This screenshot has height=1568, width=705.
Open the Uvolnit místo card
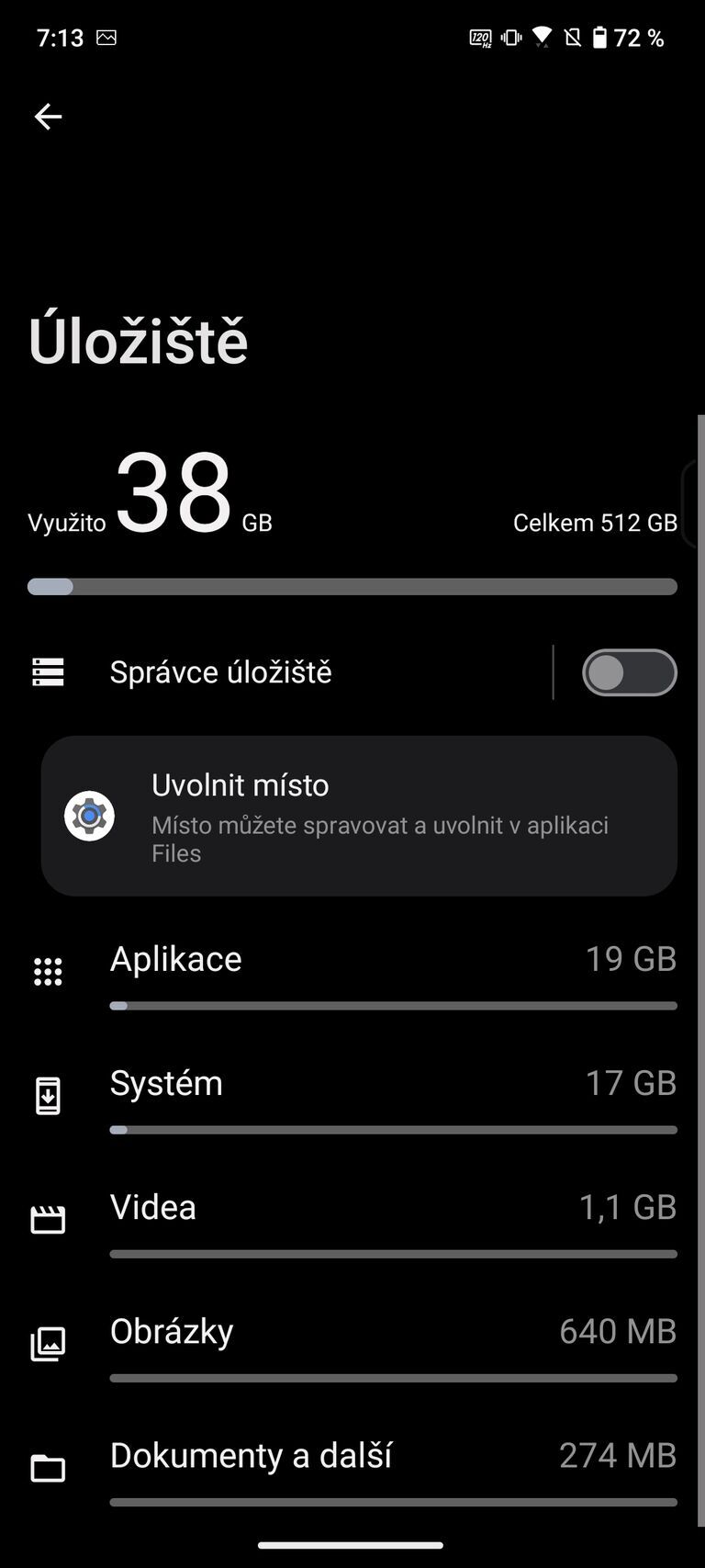[x=358, y=815]
